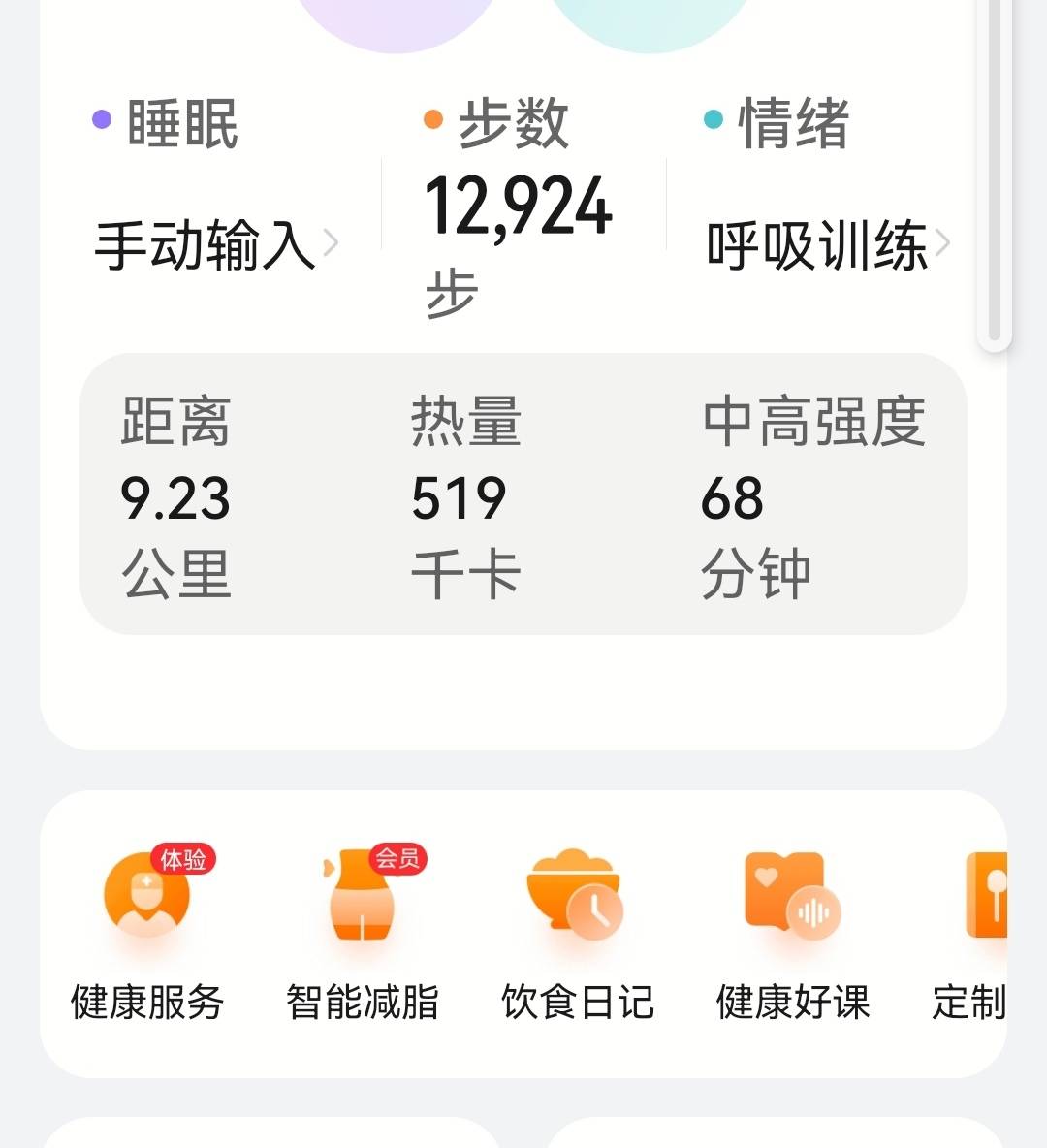
Task: Click 热量 519 千卡 calorie stat
Action: coord(465,494)
